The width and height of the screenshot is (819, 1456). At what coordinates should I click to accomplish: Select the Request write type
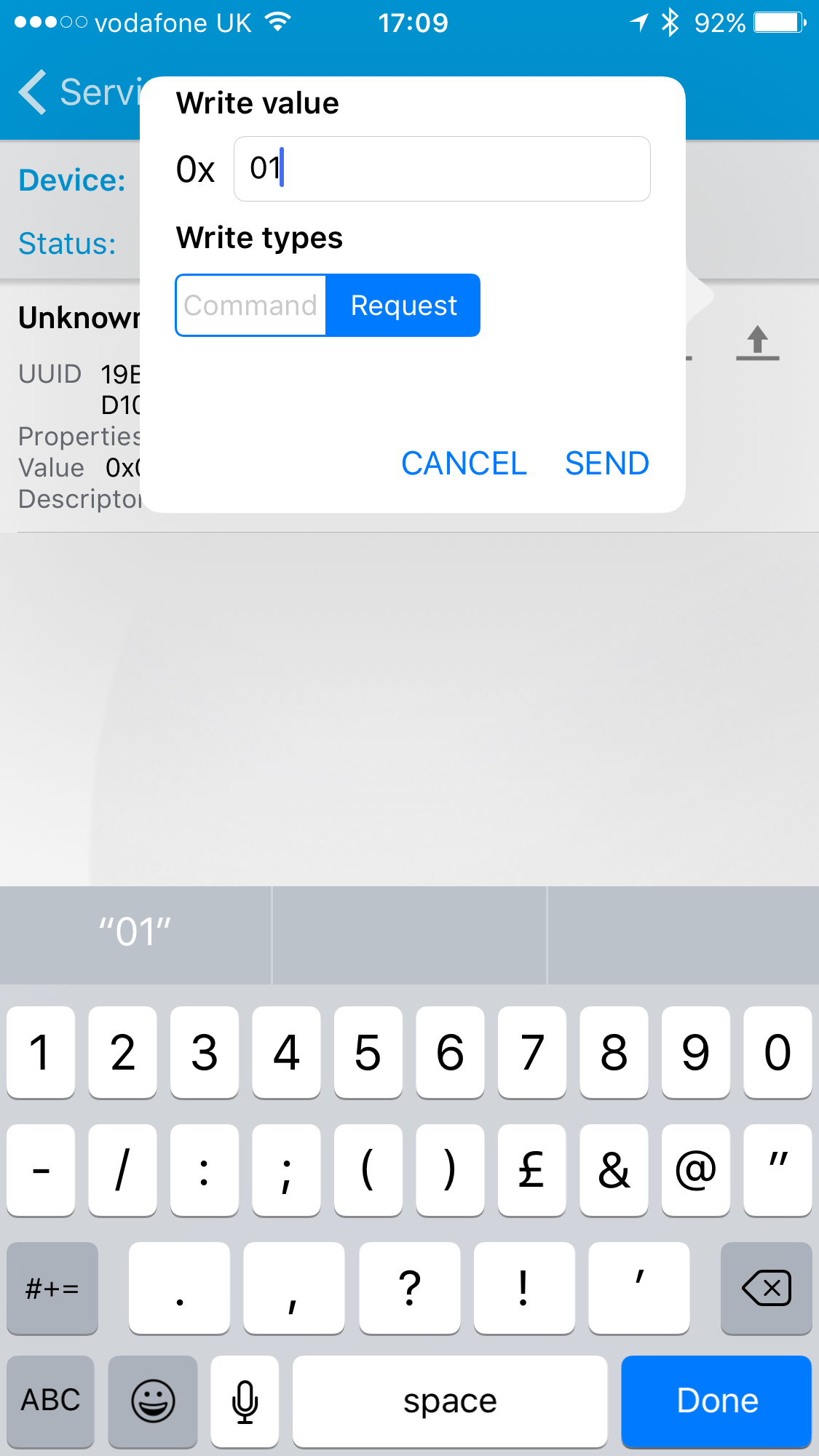click(x=403, y=306)
